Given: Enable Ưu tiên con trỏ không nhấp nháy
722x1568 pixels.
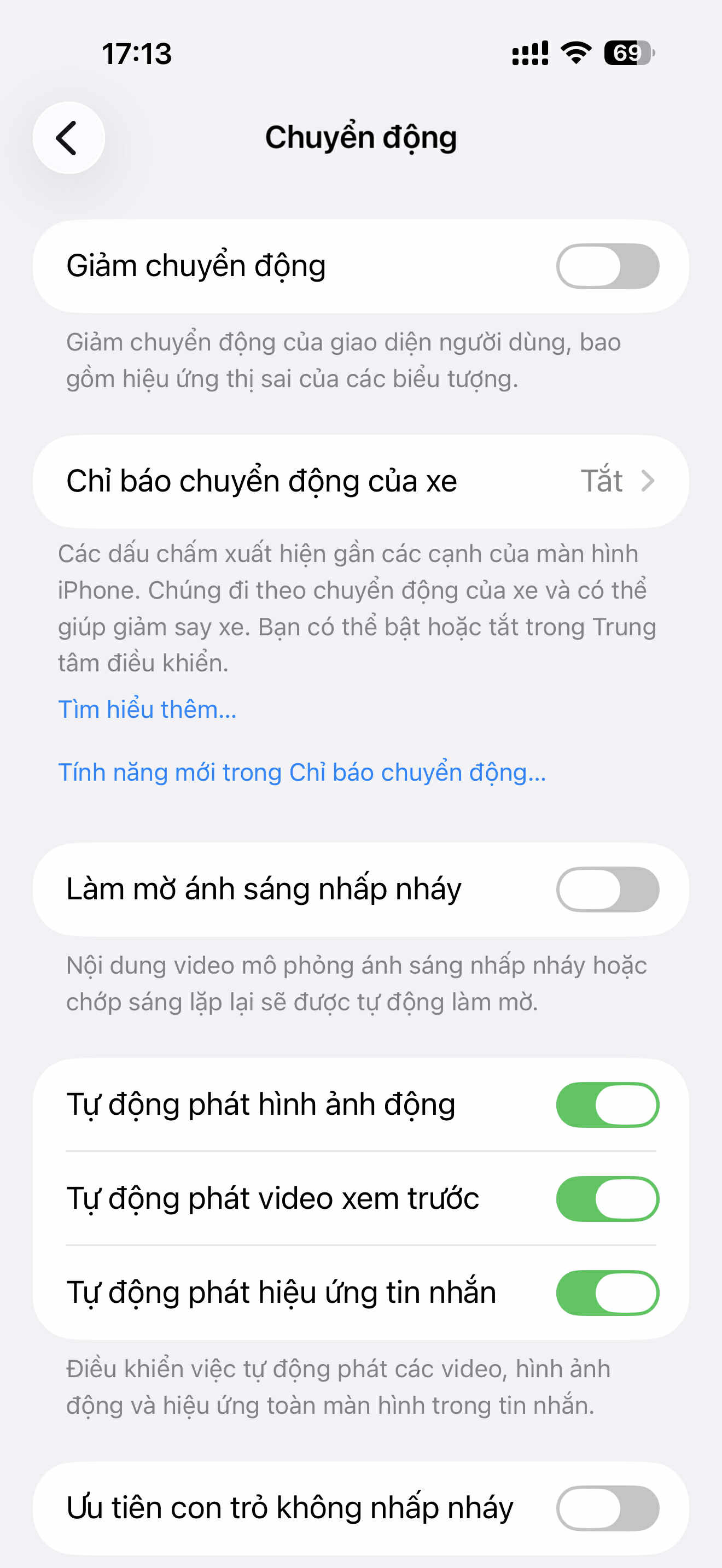Looking at the screenshot, I should 607,1507.
